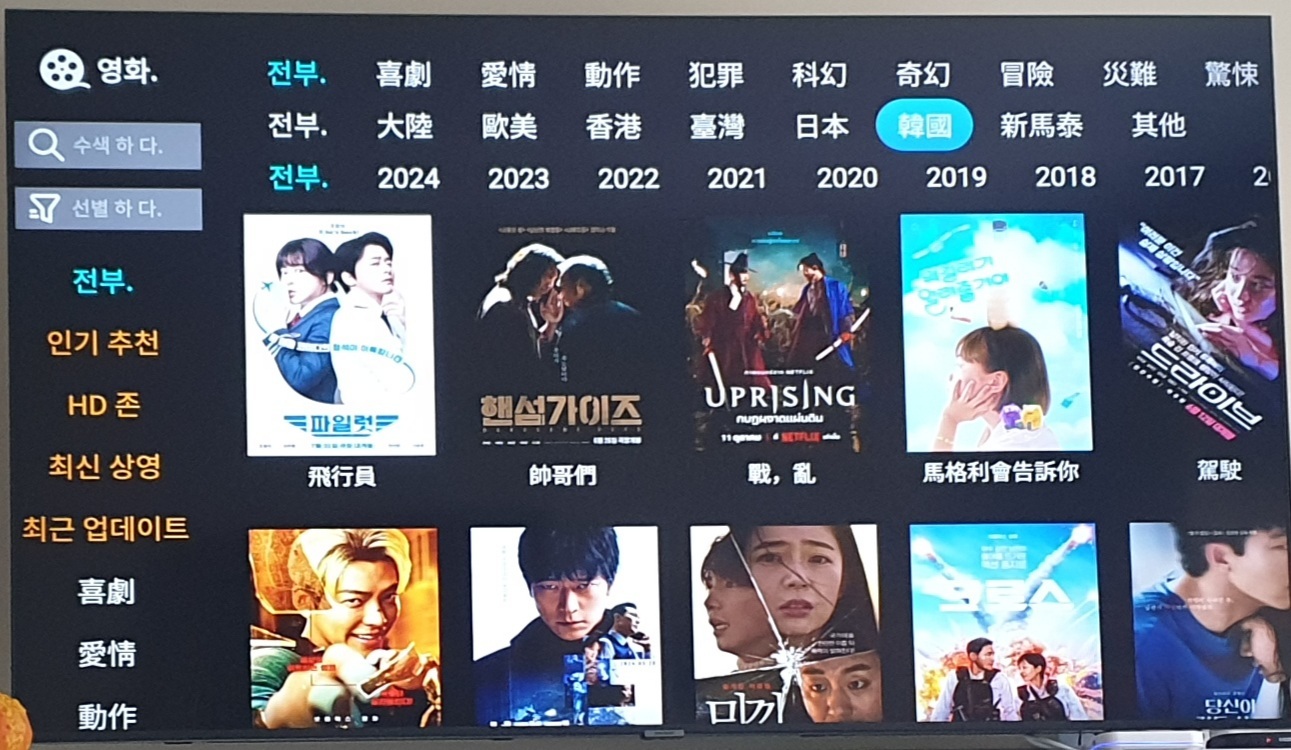Switch region filter to 香港
1291x750 pixels.
click(x=612, y=126)
